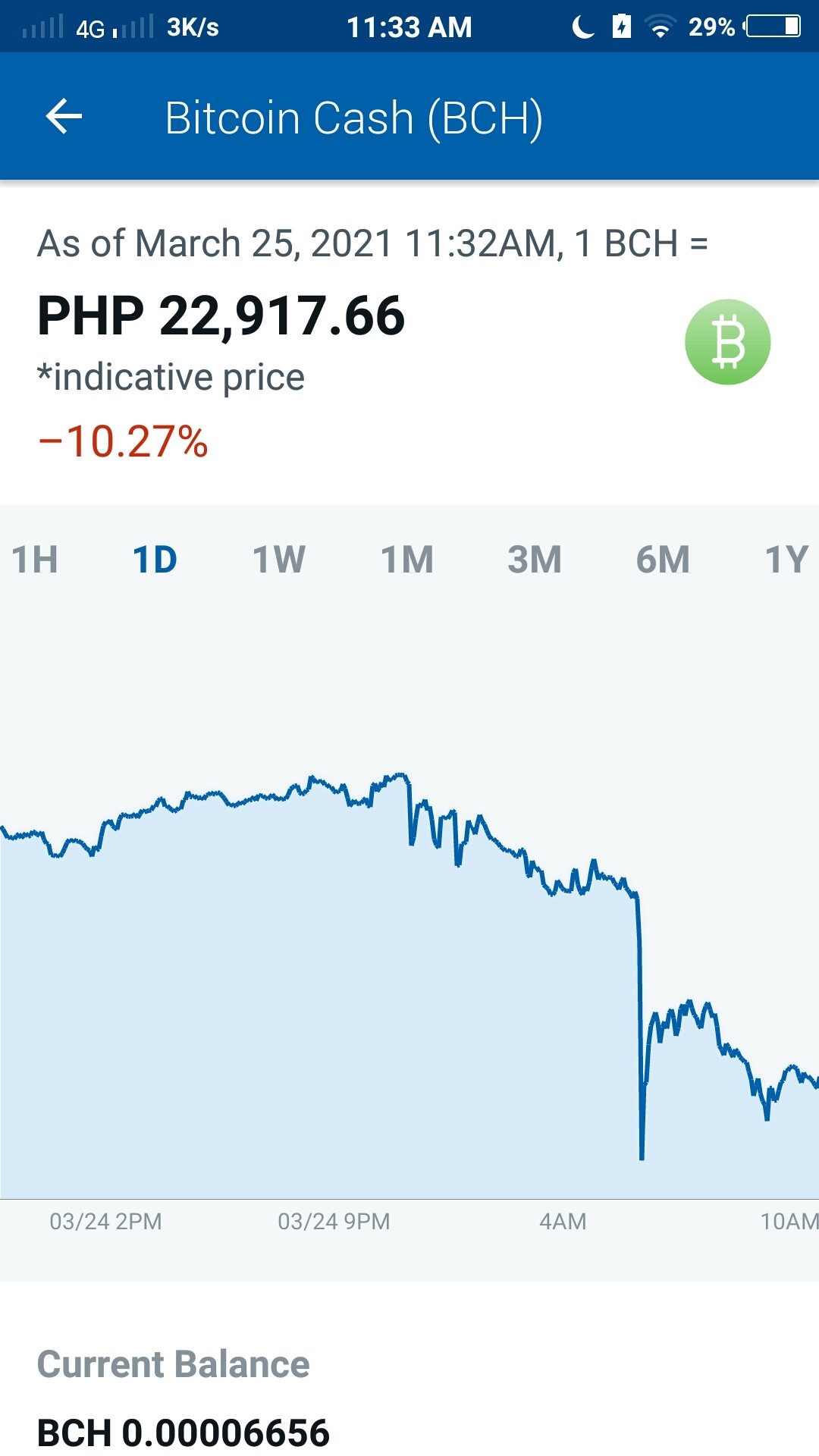
Task: Go back using the arrow icon
Action: point(64,117)
